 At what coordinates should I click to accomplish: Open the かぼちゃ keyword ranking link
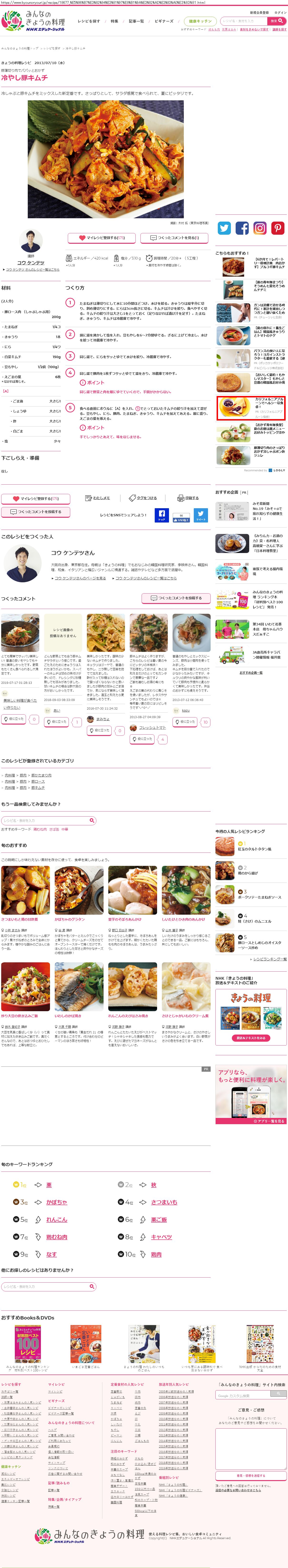pyautogui.click(x=56, y=1202)
